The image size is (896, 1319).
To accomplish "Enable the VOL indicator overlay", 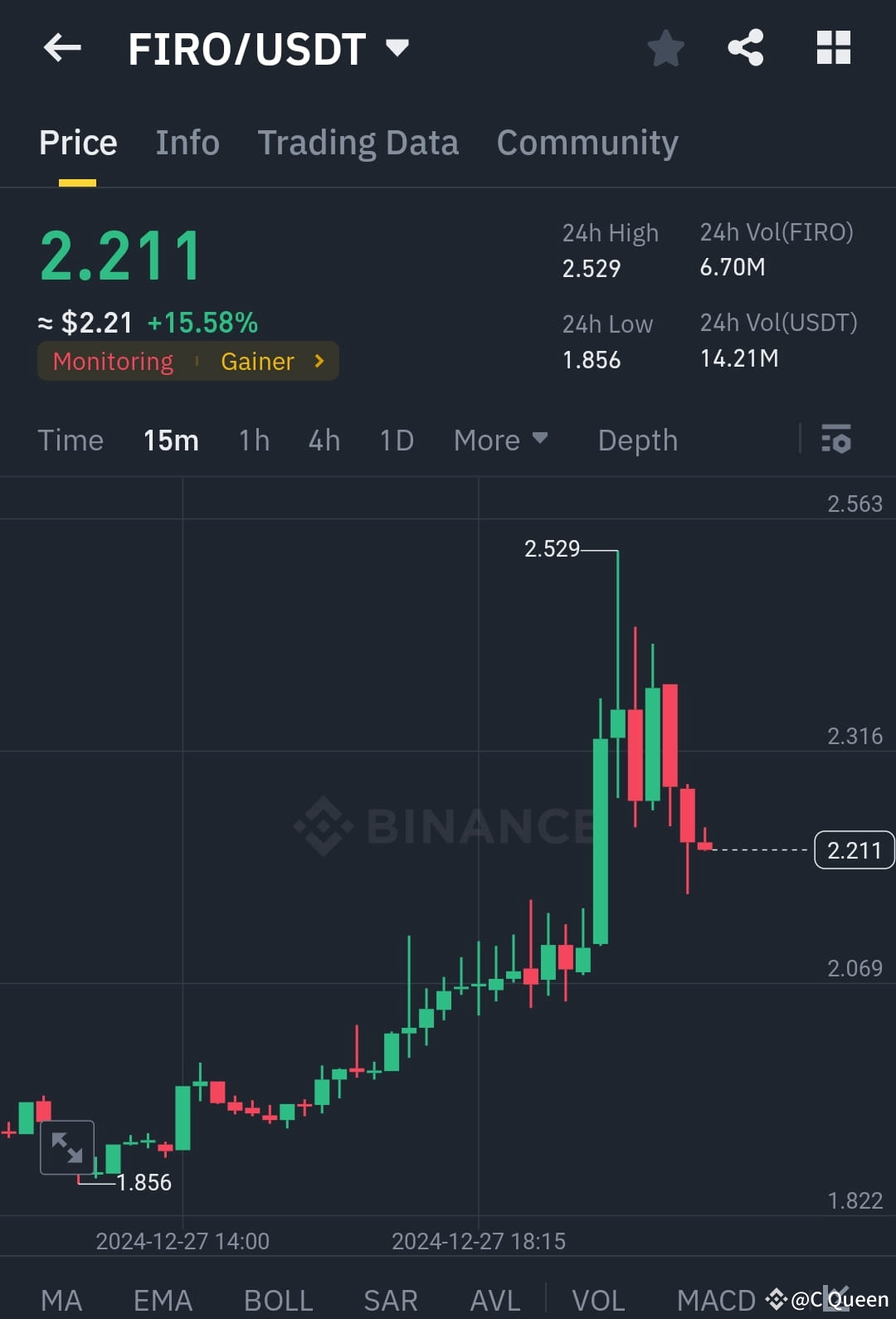I will point(599,1299).
